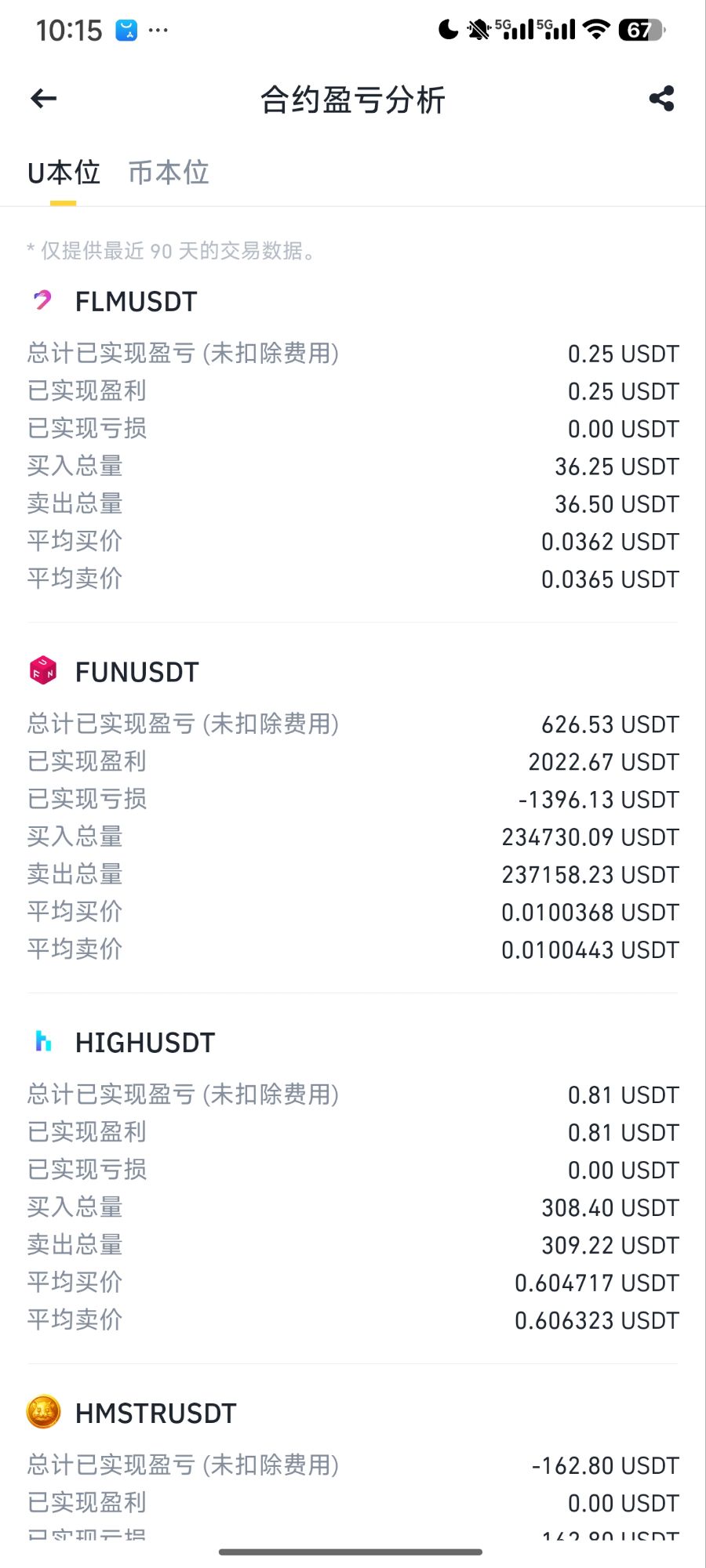Share the futures PnL analysis
The height and width of the screenshot is (1568, 706).
[661, 99]
